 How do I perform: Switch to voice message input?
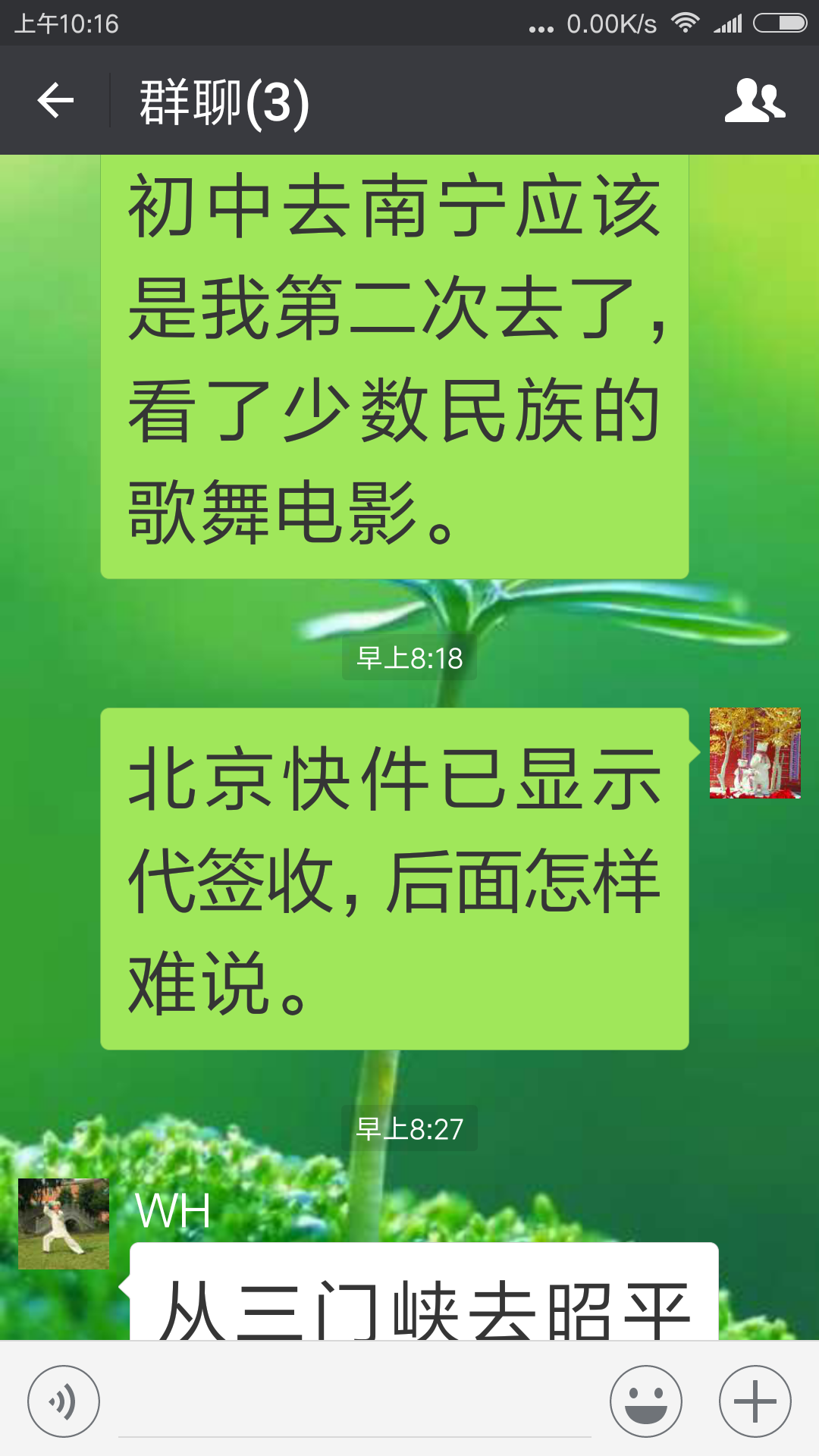click(x=64, y=1401)
